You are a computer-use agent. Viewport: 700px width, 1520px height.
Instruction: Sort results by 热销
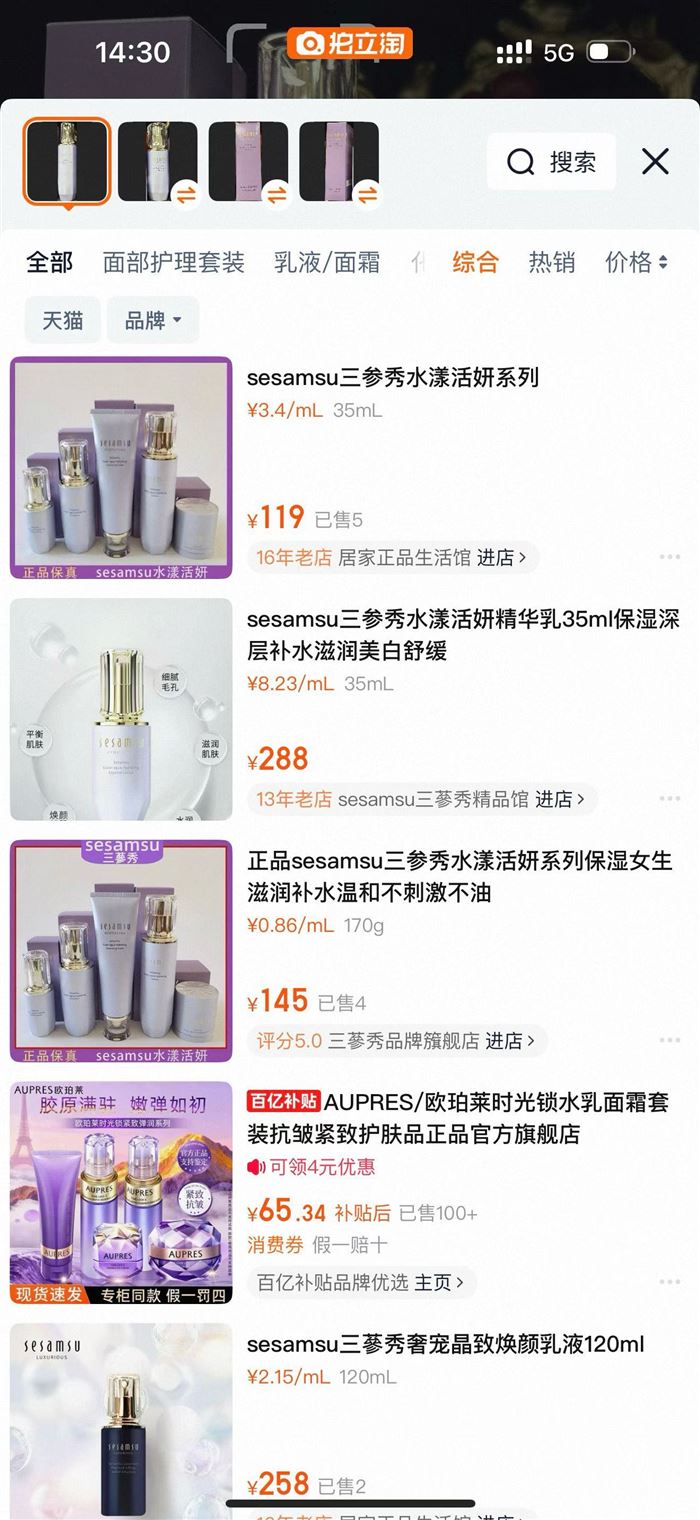click(x=552, y=262)
